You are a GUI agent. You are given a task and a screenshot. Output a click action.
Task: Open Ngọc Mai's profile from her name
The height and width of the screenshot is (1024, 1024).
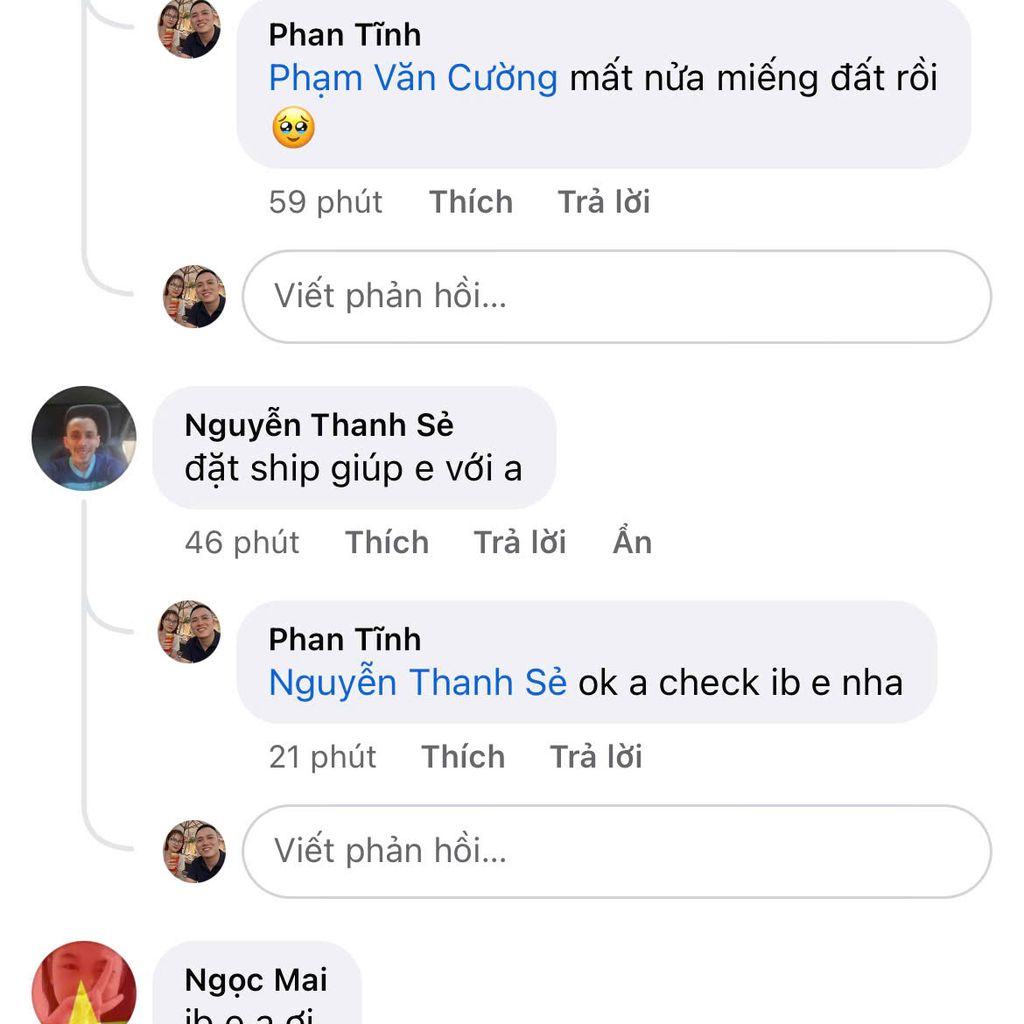pos(256,980)
